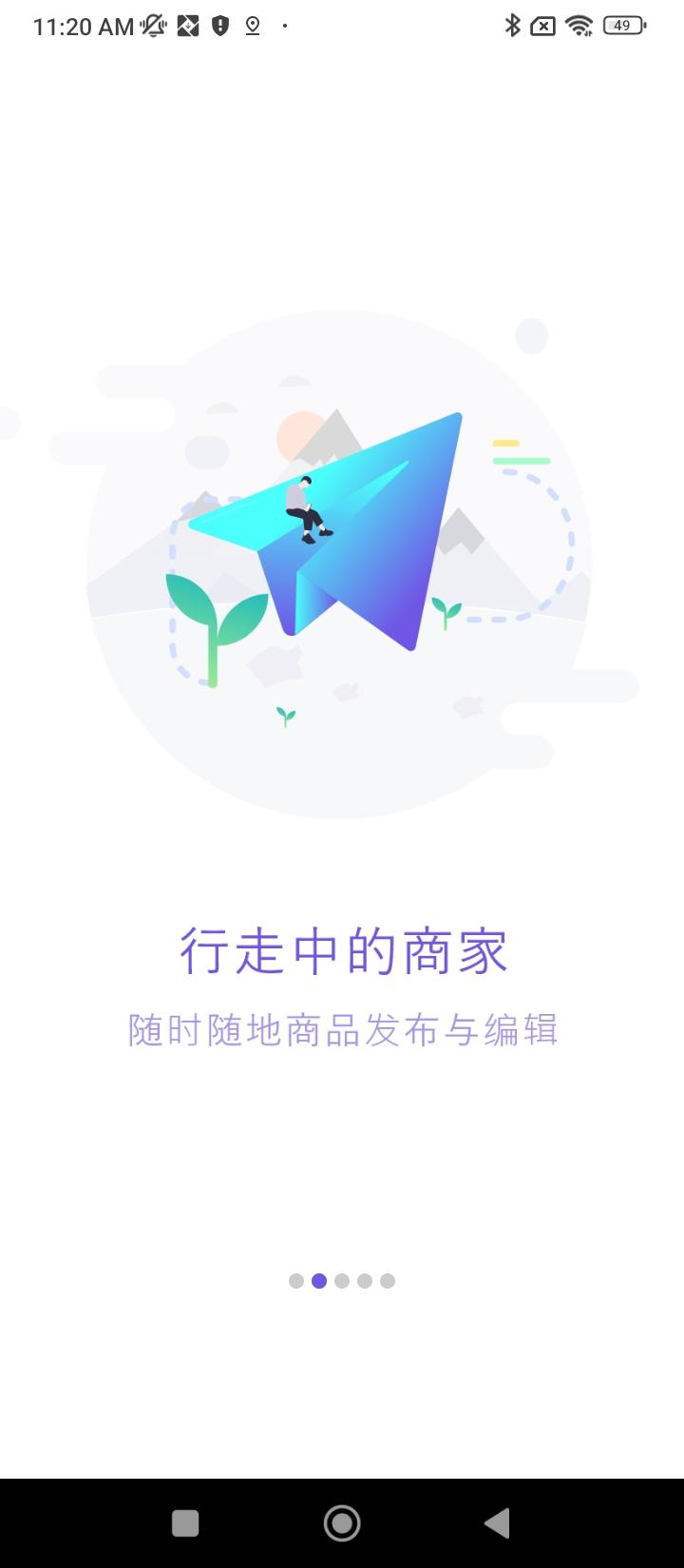Screen dimensions: 684x1568
Task: Tap the muted notifications bell icon
Action: (x=152, y=26)
